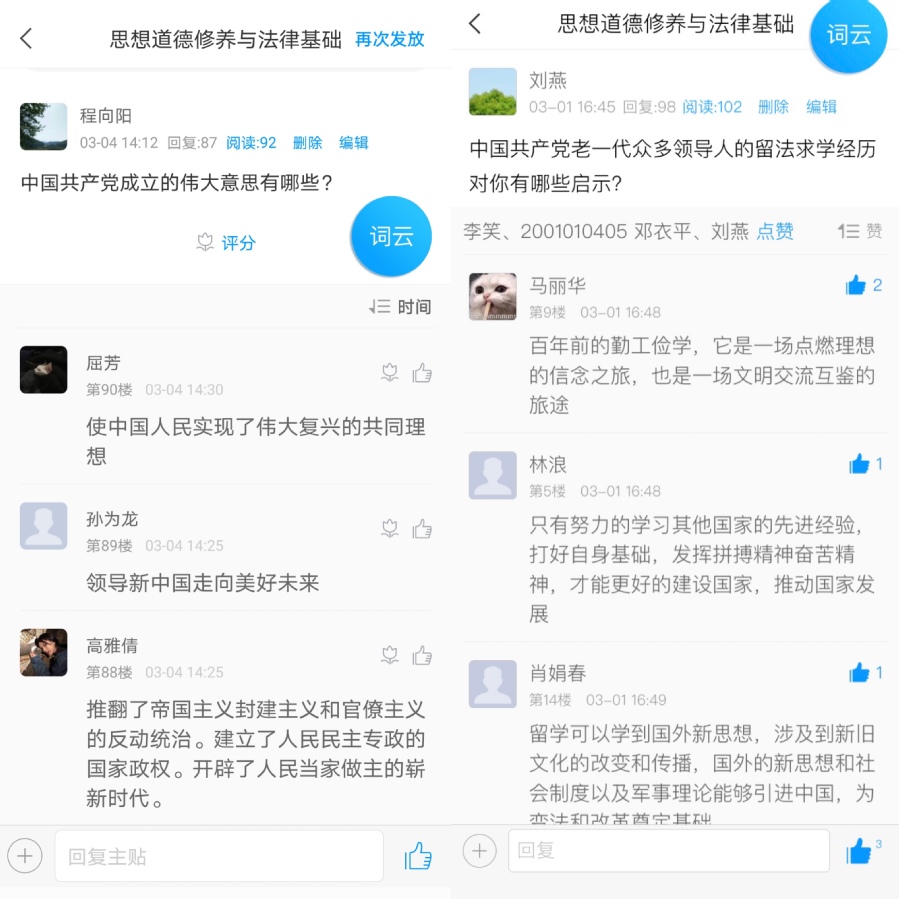The height and width of the screenshot is (899, 899).
Task: Tap 再次发放 in the header
Action: (390, 39)
